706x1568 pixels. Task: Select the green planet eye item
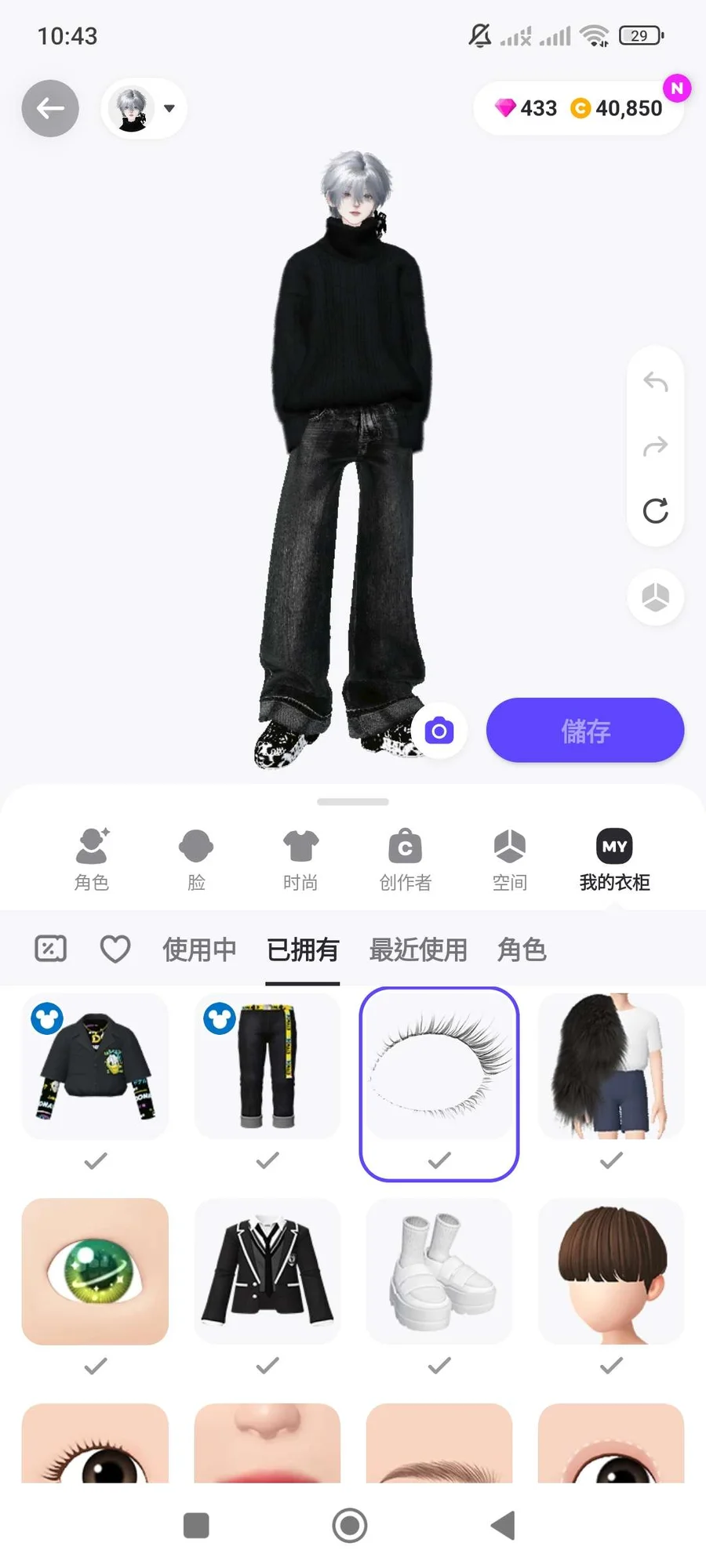coord(95,1271)
